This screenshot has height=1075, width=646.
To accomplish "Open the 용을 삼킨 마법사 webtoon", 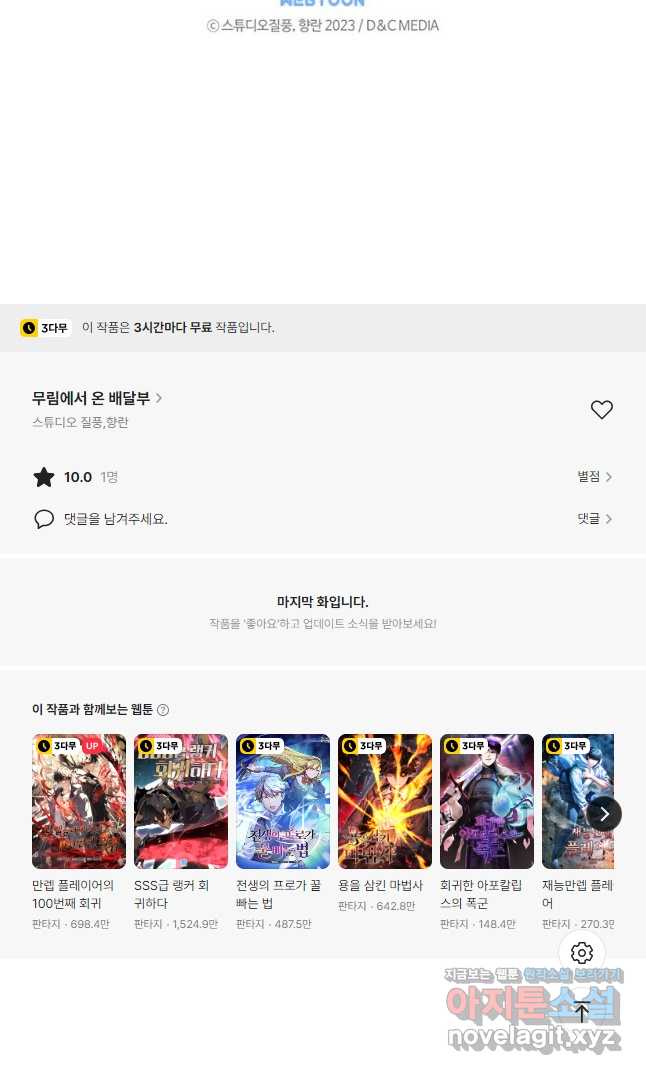I will [385, 801].
